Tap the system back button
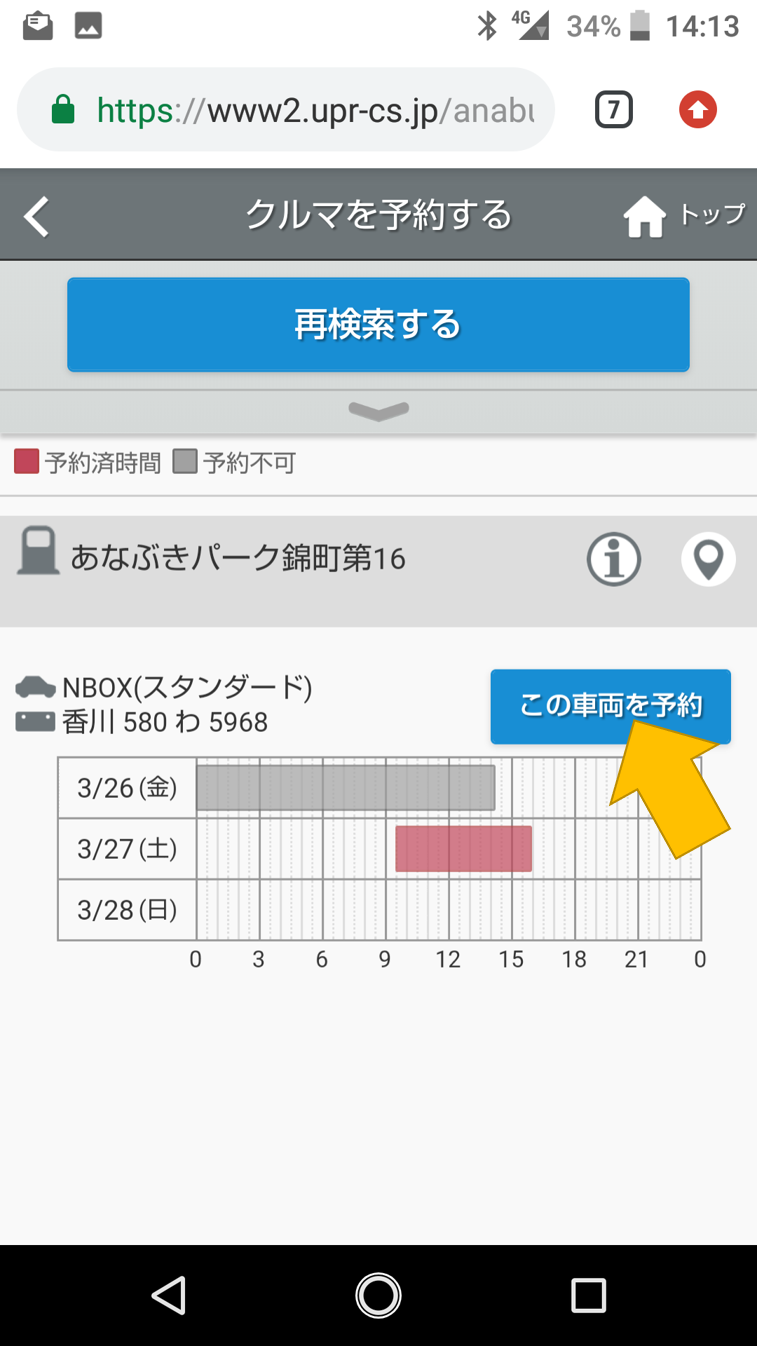This screenshot has width=757, height=1346. pyautogui.click(x=168, y=1295)
